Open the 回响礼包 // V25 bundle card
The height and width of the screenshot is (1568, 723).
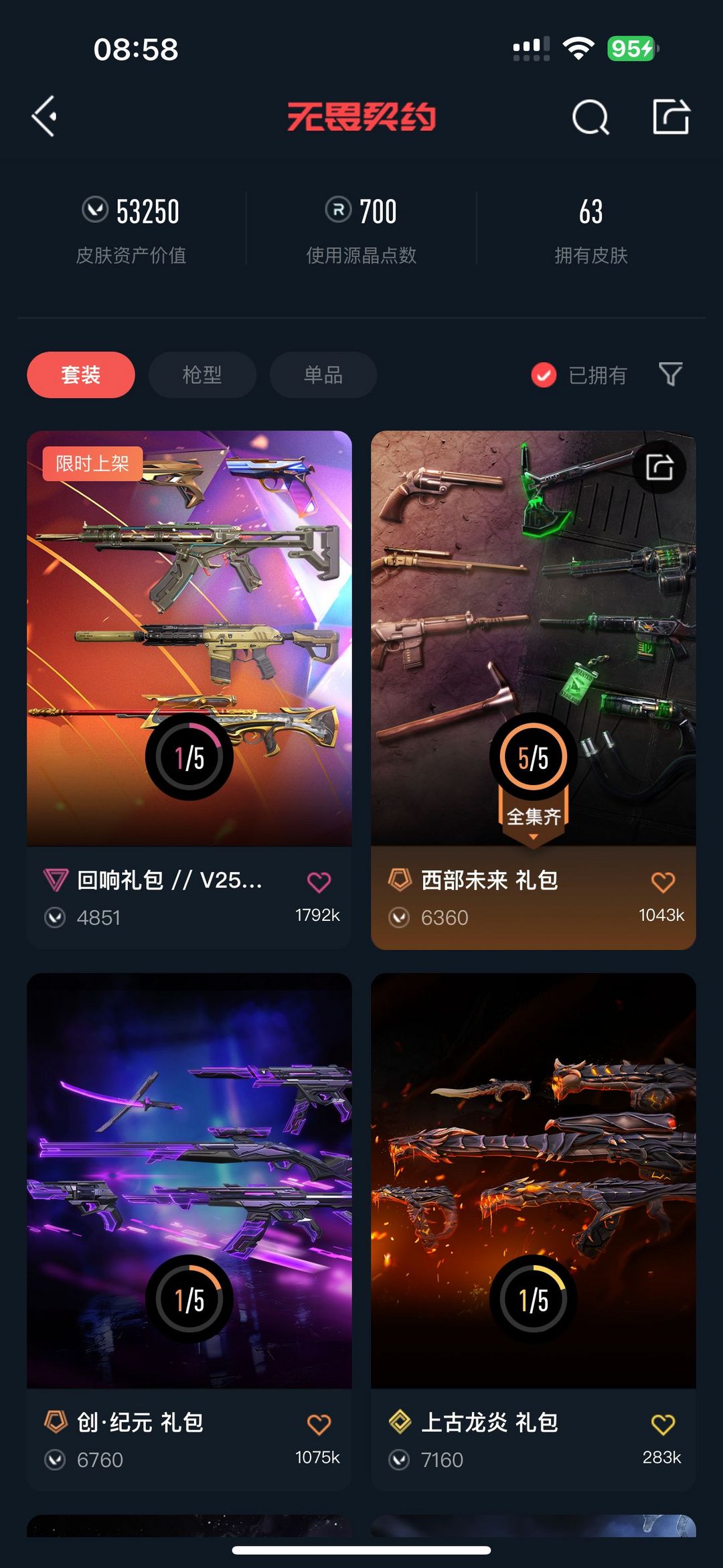point(189,689)
